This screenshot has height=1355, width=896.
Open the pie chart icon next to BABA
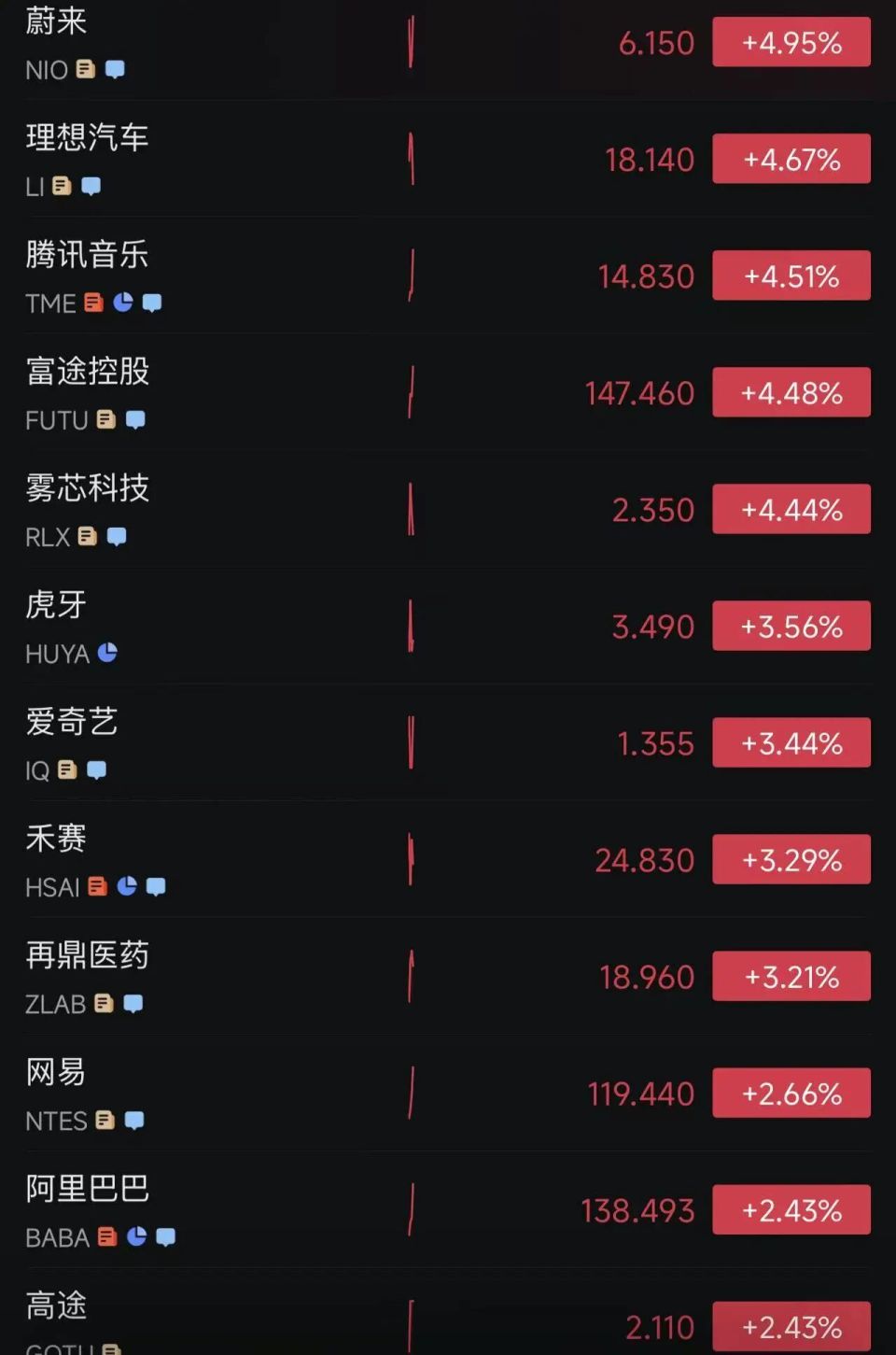click(x=137, y=1236)
